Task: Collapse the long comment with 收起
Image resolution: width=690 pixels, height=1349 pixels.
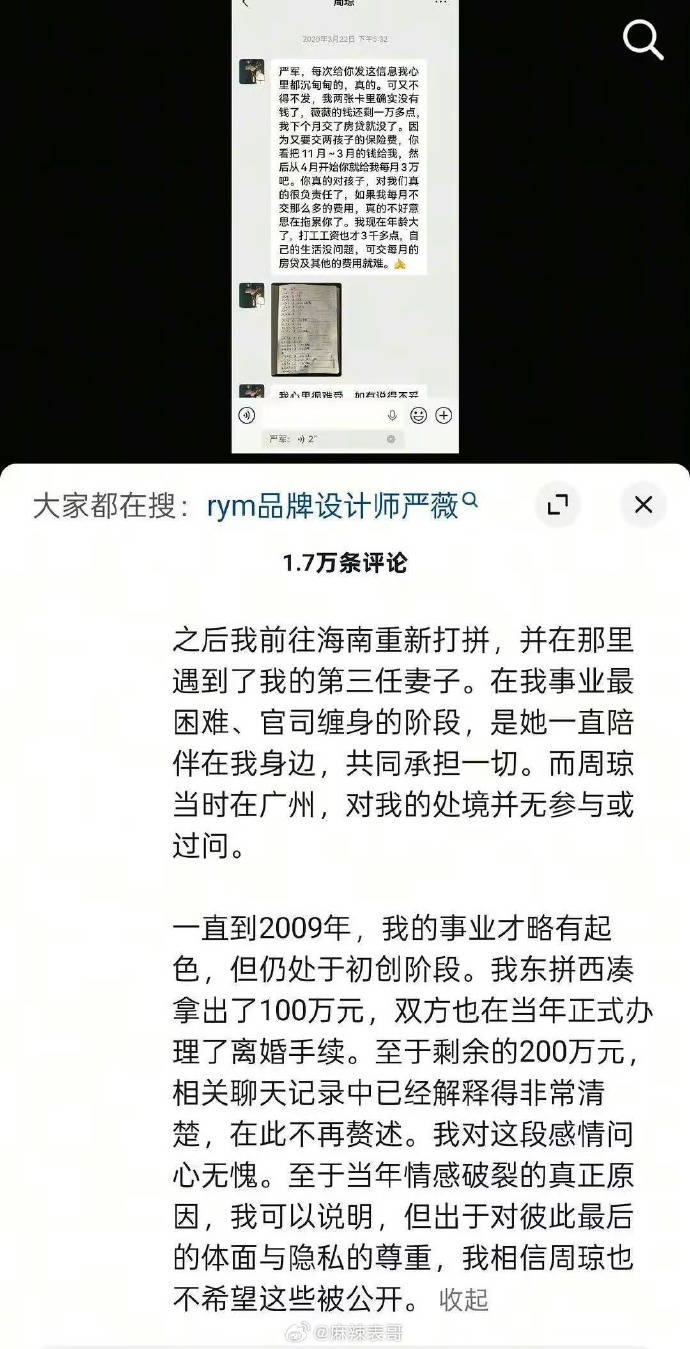Action: [x=464, y=1299]
